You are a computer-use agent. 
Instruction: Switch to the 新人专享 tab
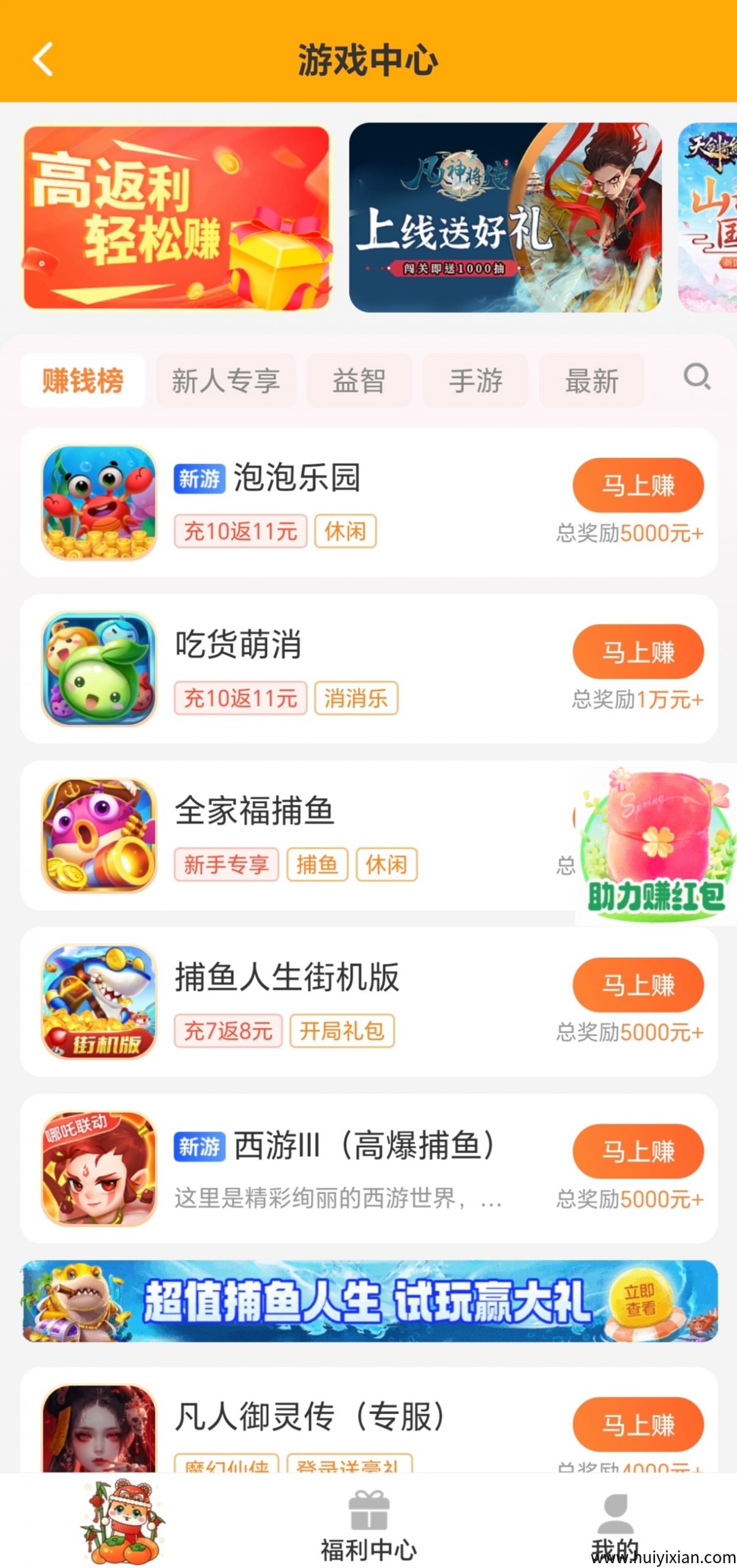226,381
